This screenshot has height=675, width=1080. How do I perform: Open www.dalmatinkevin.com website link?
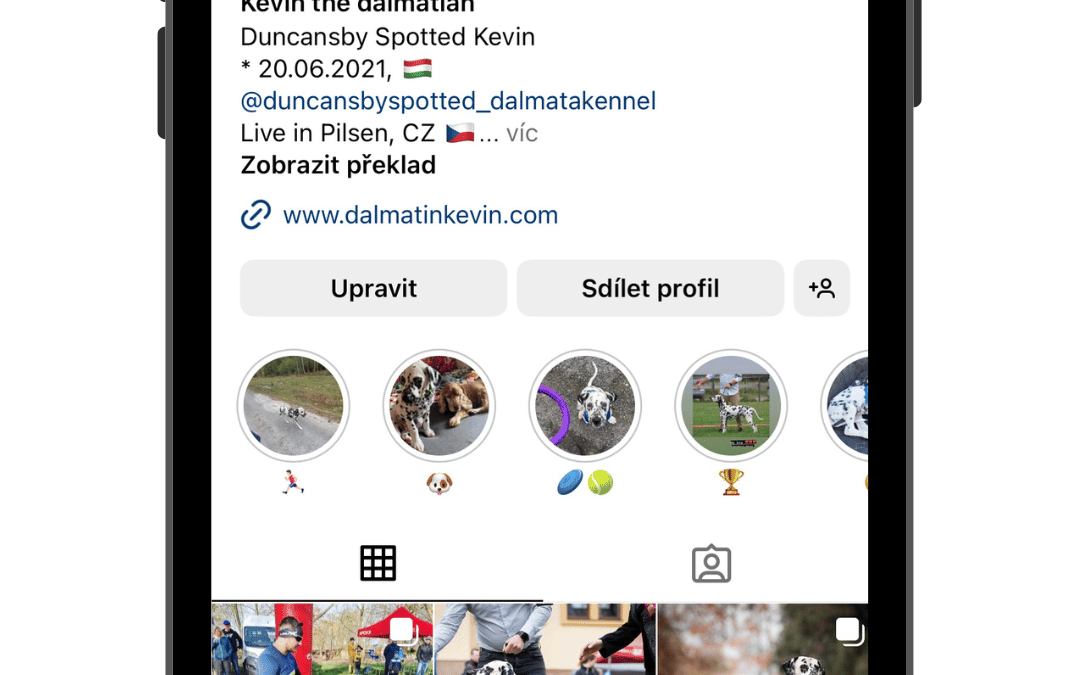(420, 215)
